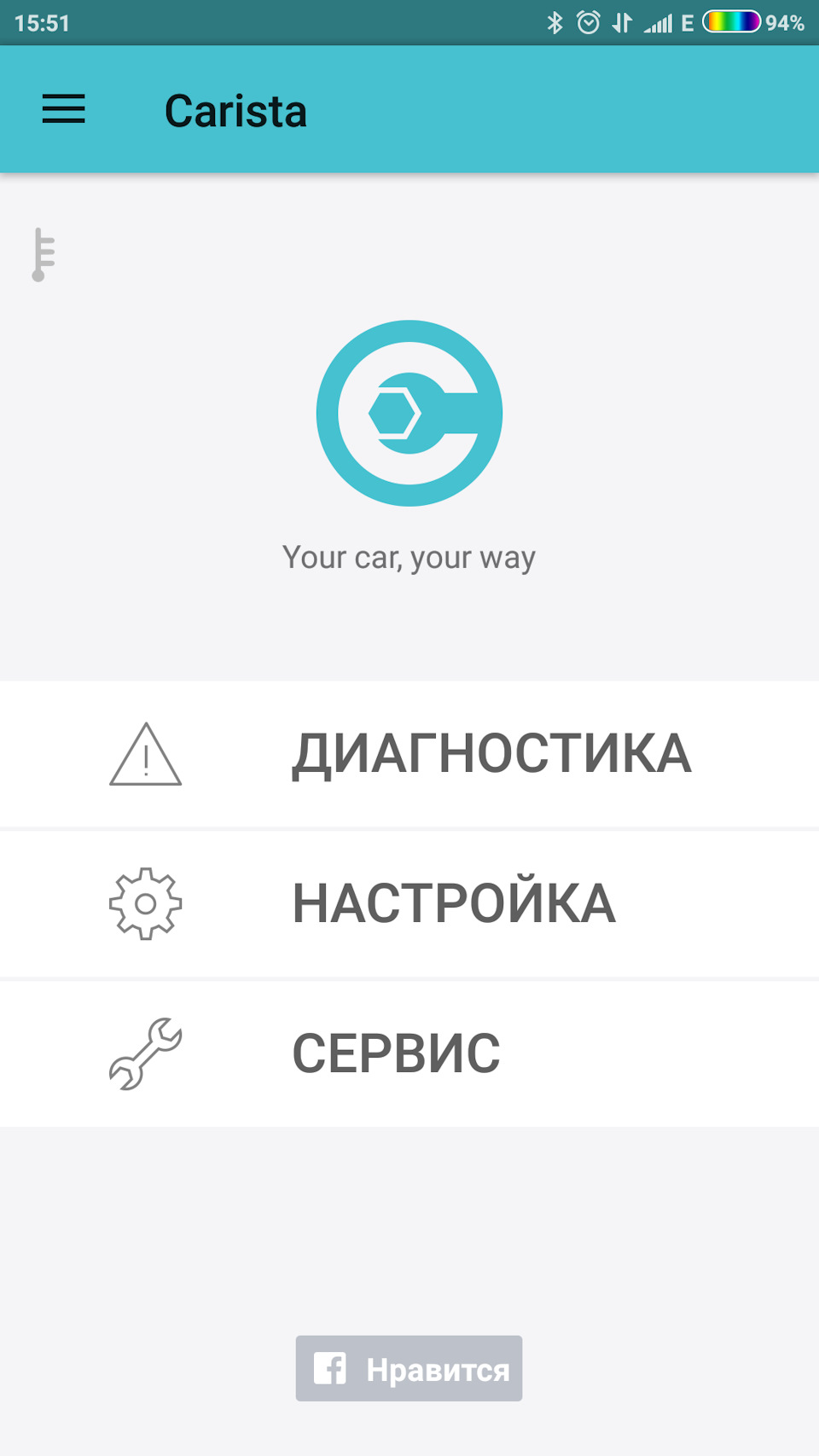Open the НАСТРОЙКА section
The image size is (819, 1456).
click(x=409, y=904)
